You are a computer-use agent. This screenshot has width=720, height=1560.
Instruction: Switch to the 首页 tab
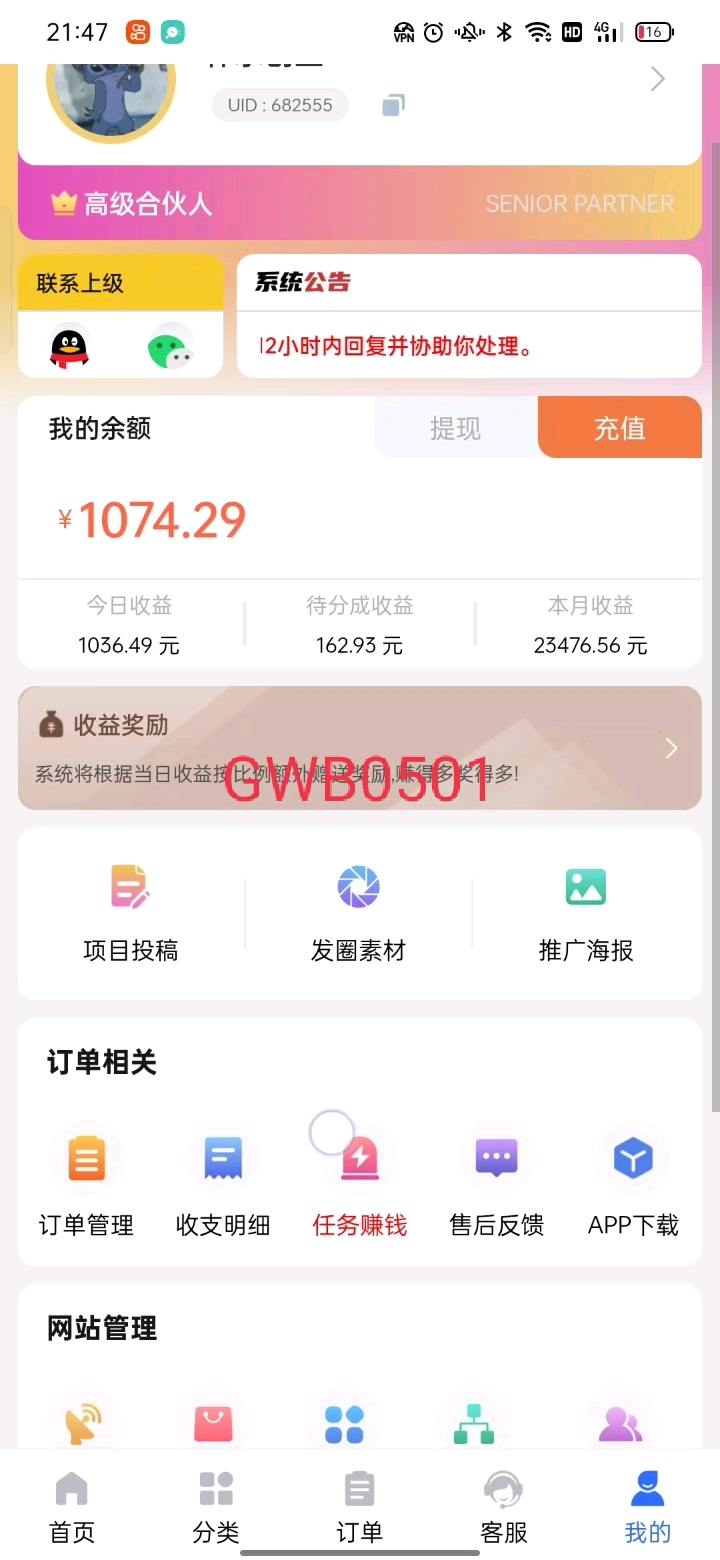point(72,1506)
